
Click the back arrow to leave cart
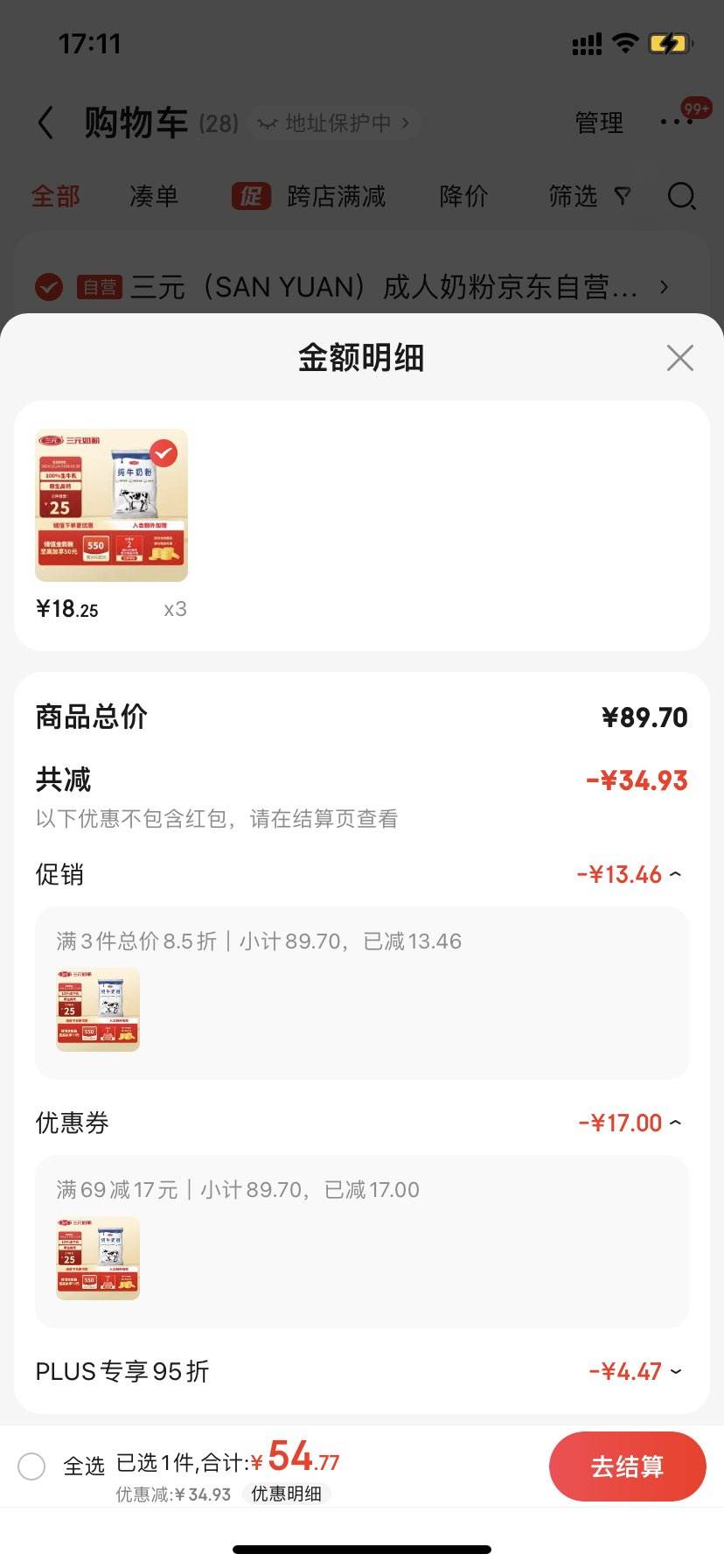(45, 122)
